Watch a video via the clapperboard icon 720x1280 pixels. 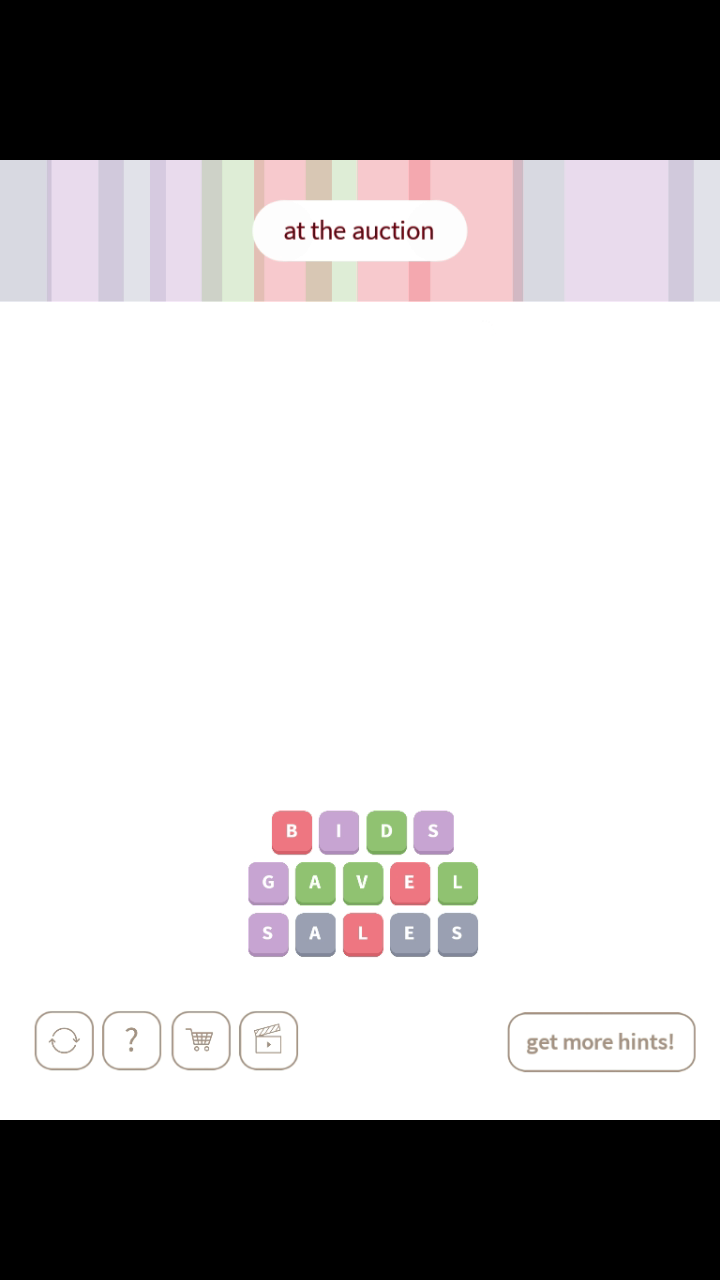[x=268, y=1041]
